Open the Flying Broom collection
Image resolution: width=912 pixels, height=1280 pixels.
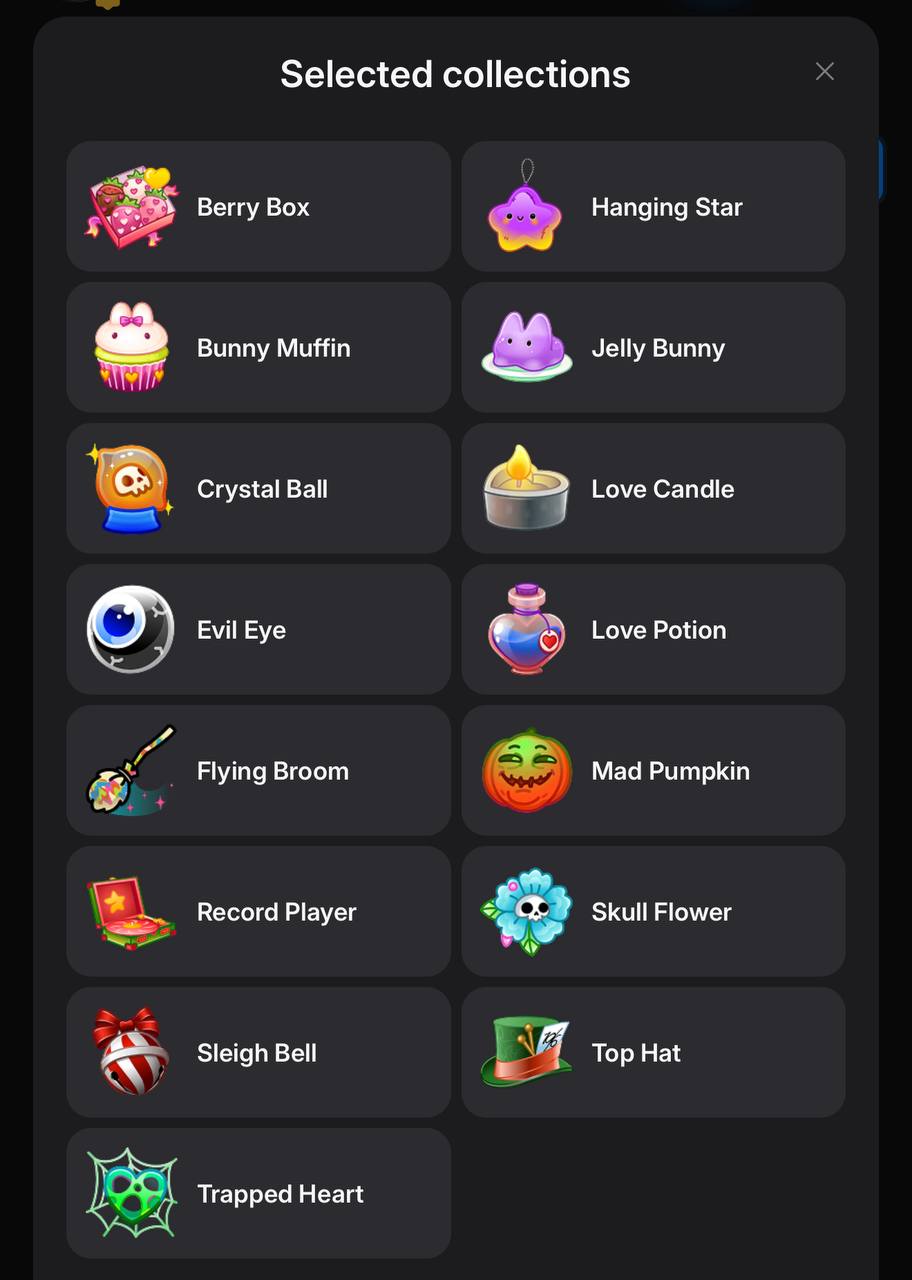[x=258, y=771]
